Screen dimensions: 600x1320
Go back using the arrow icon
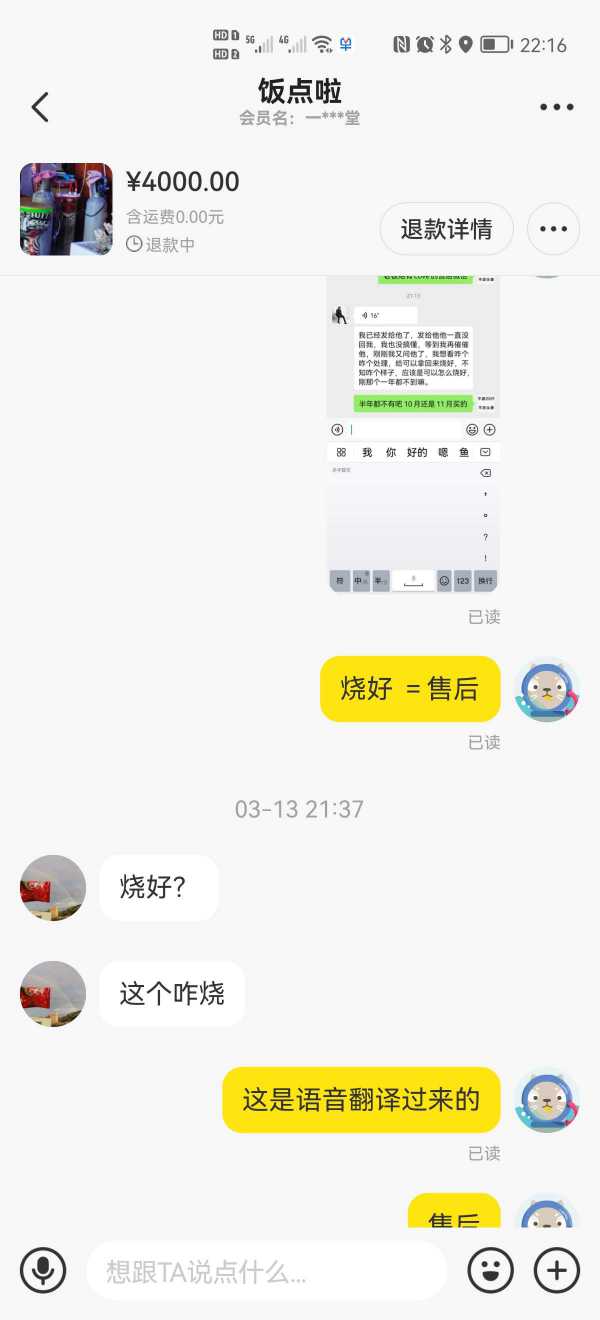[x=40, y=107]
